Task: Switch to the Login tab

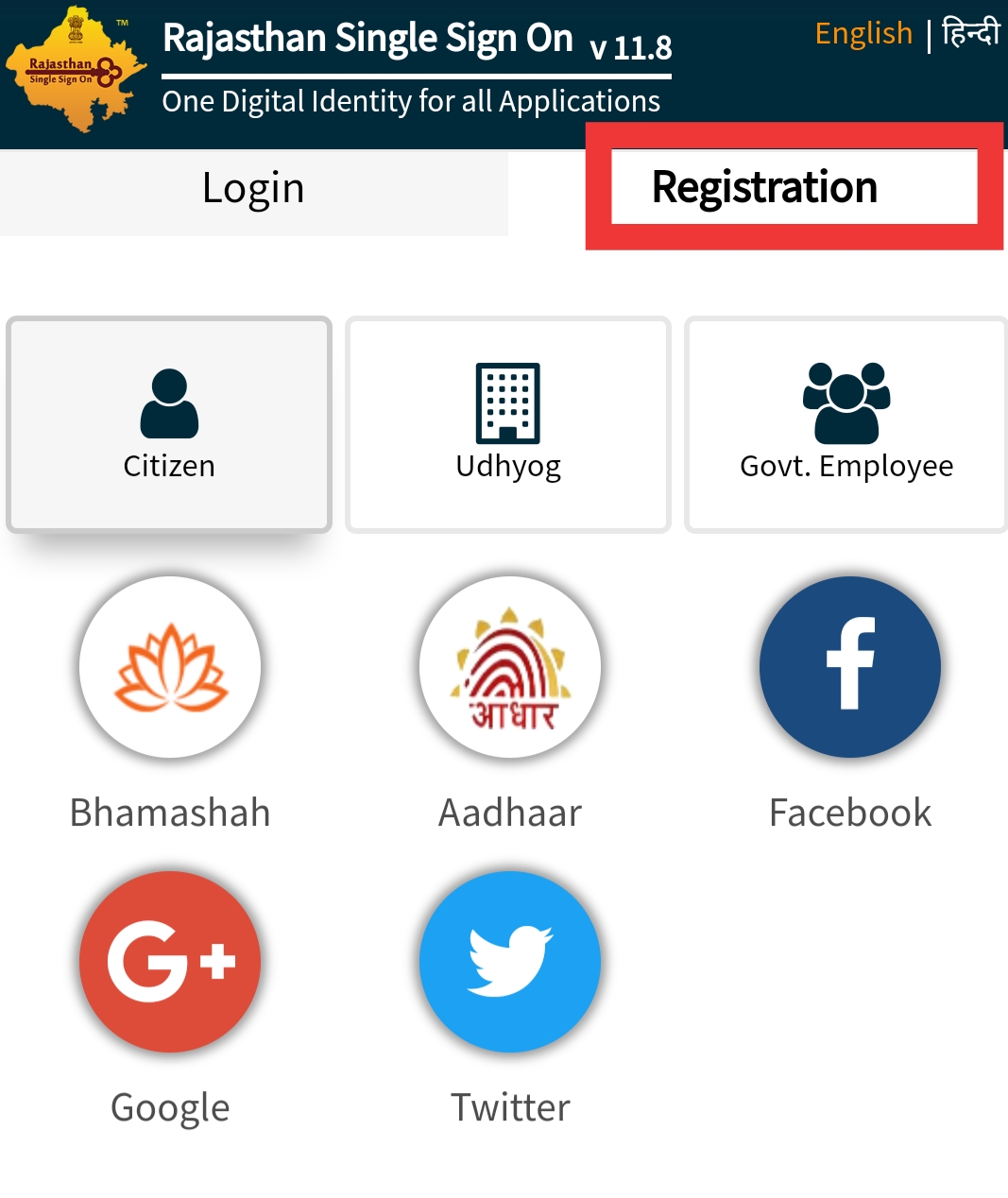Action: (x=251, y=187)
